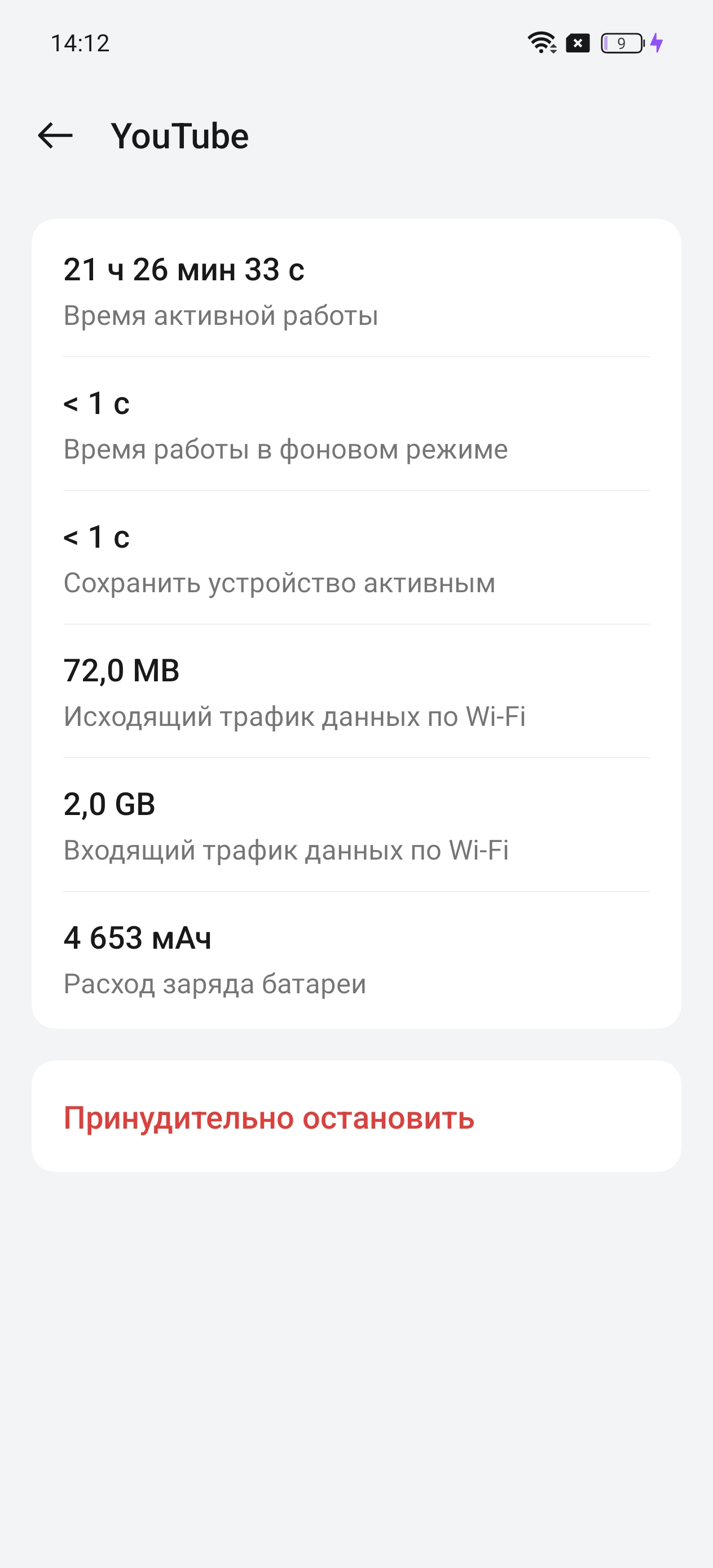
Task: Go back from the YouTube battery details
Action: click(55, 135)
